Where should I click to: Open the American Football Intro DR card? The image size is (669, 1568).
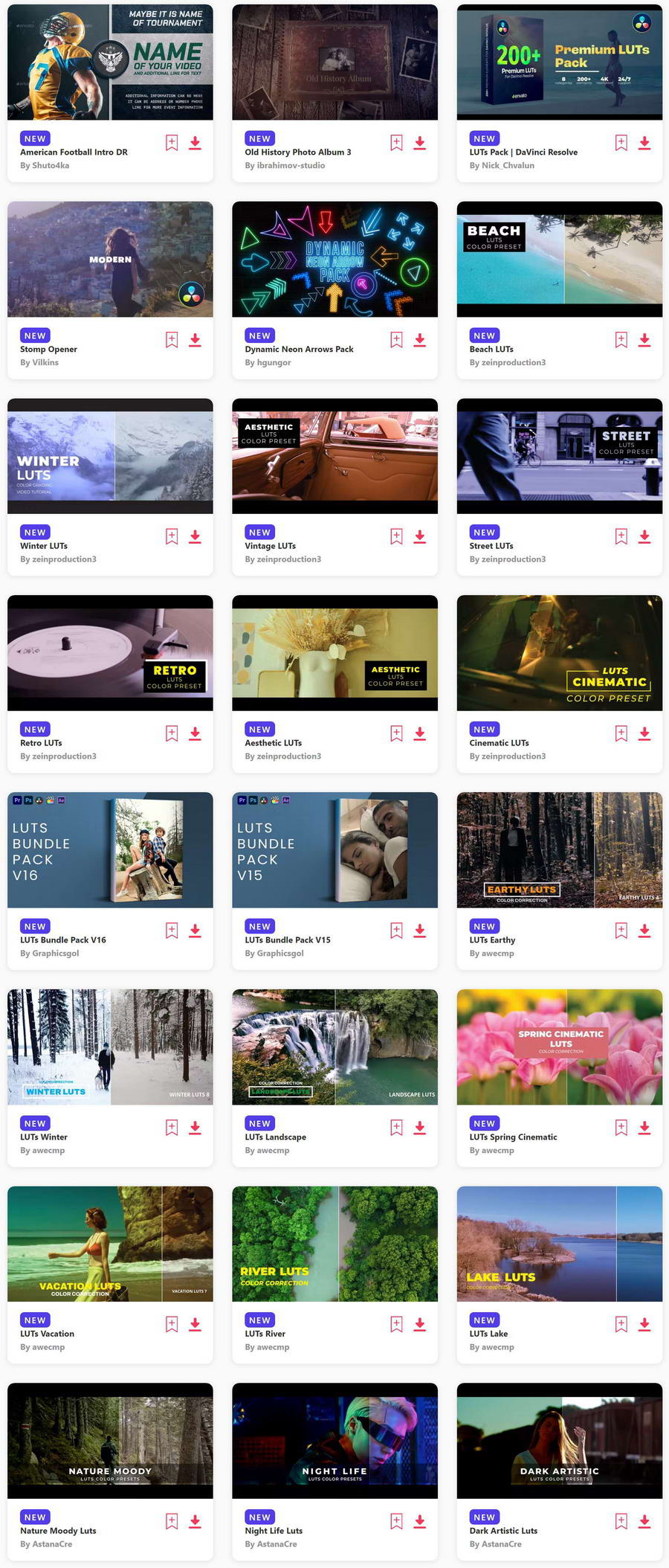pyautogui.click(x=110, y=62)
